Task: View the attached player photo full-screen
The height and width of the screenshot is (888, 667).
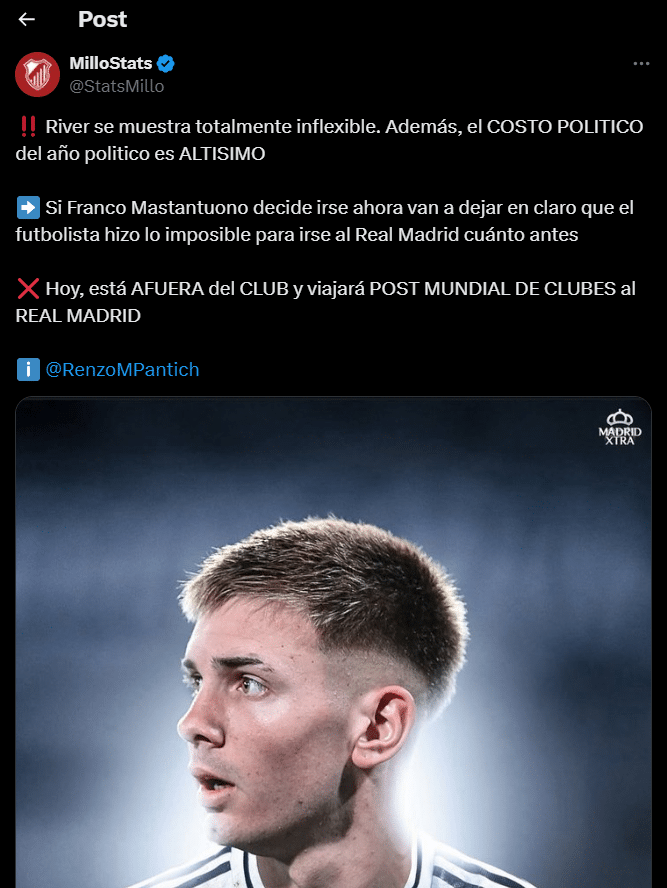Action: coord(334,642)
